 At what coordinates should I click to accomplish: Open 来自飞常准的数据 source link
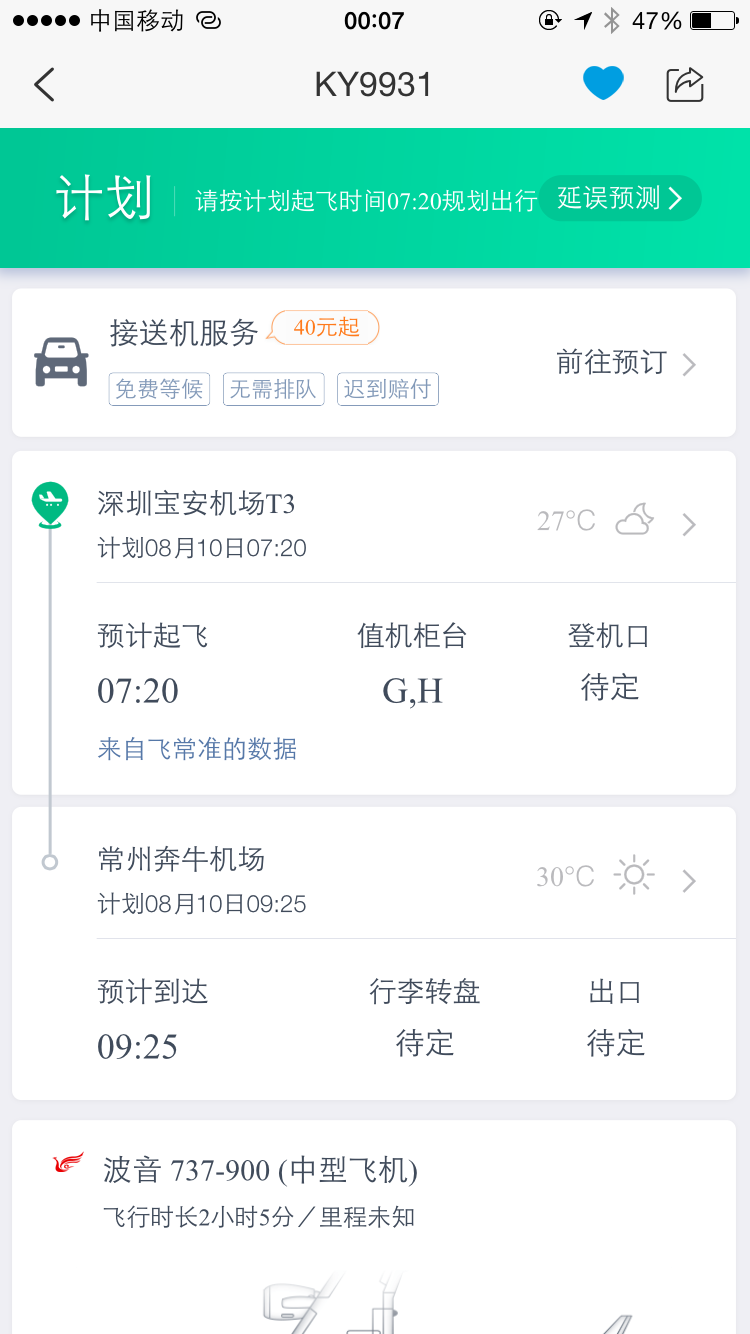(x=197, y=748)
